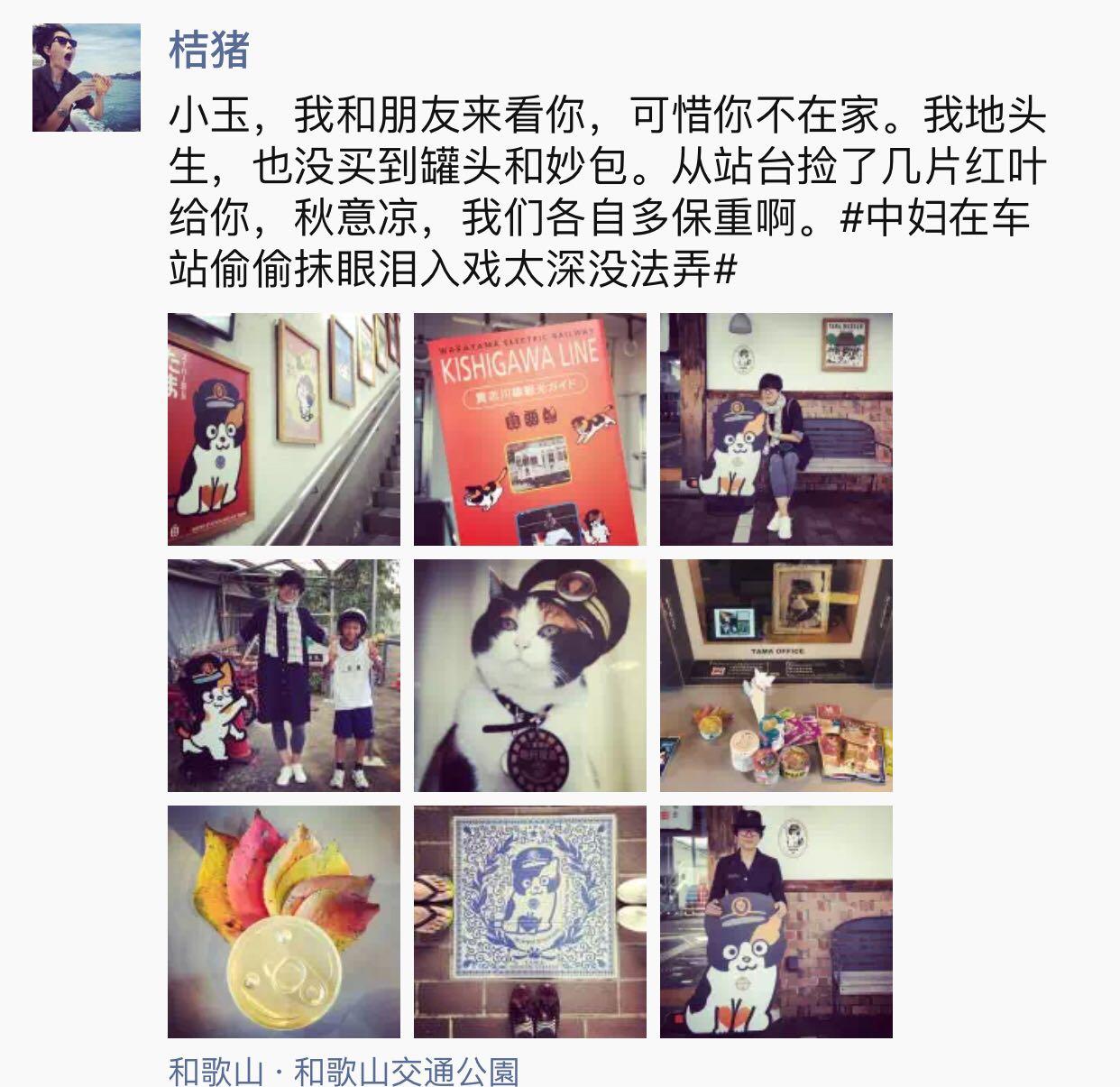Open location 和歌山·和歌山交通公園
Image resolution: width=1120 pixels, height=1087 pixels.
point(344,1072)
